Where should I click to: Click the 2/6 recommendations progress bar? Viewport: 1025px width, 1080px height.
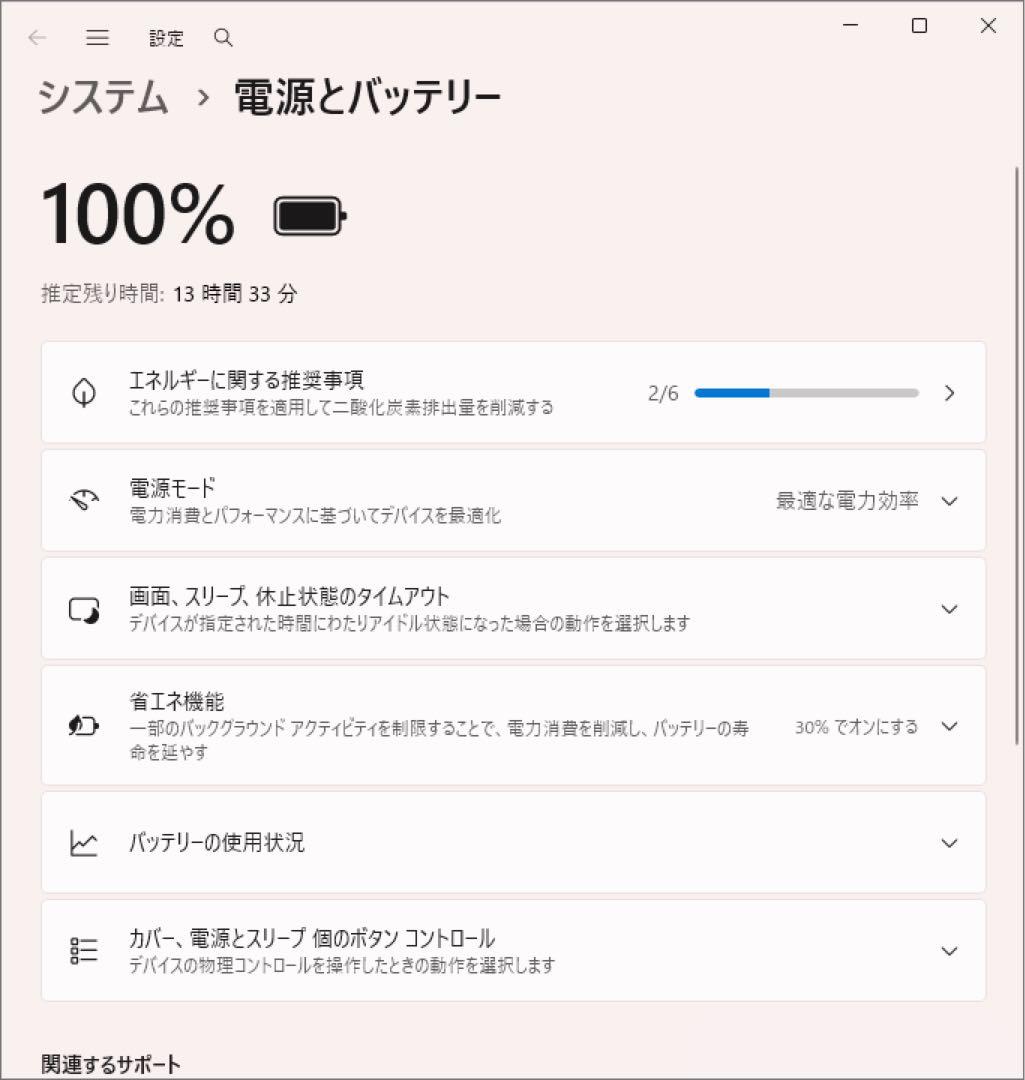(x=805, y=393)
